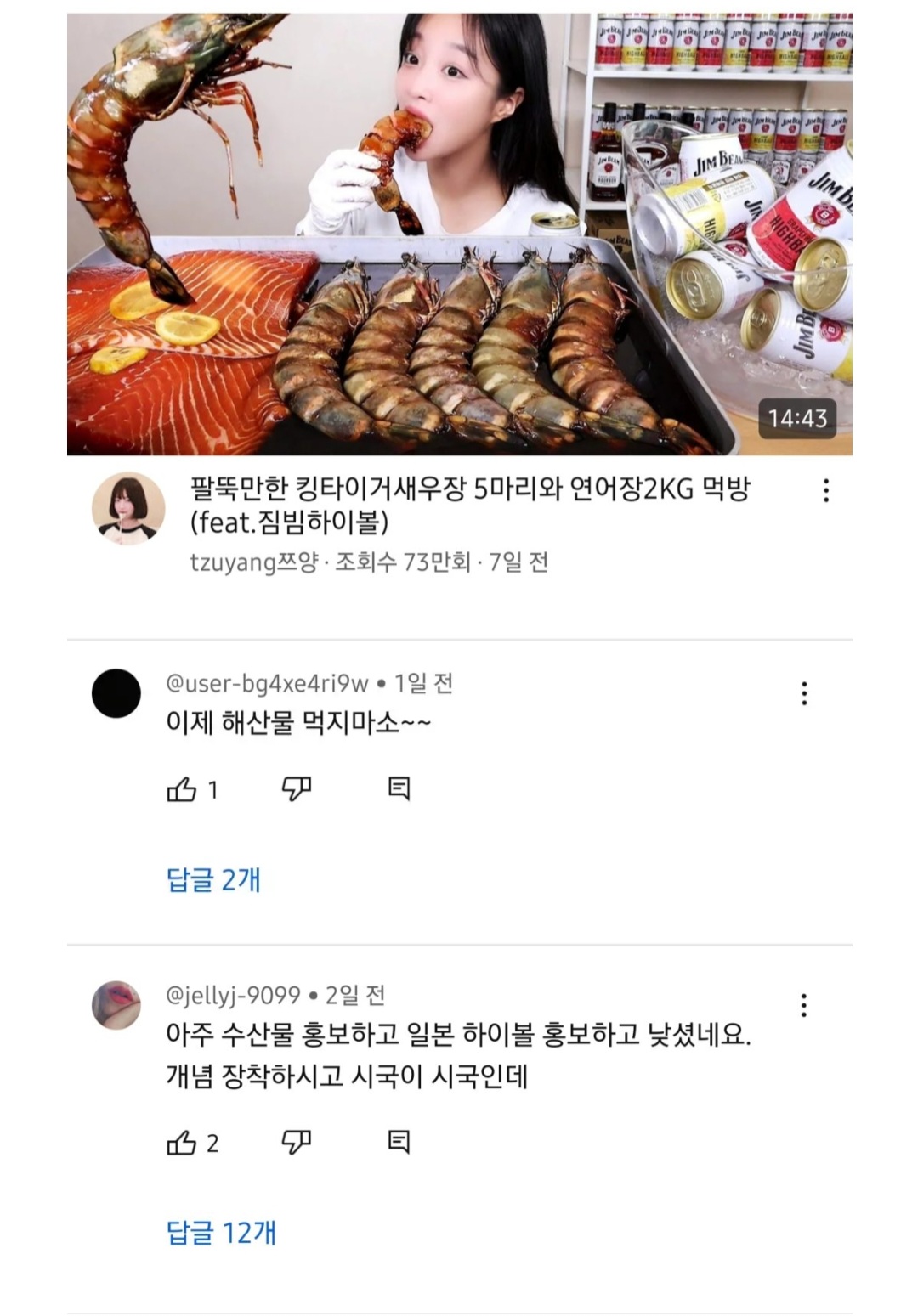Expand the 답글 12개 replies

pos(221,1233)
